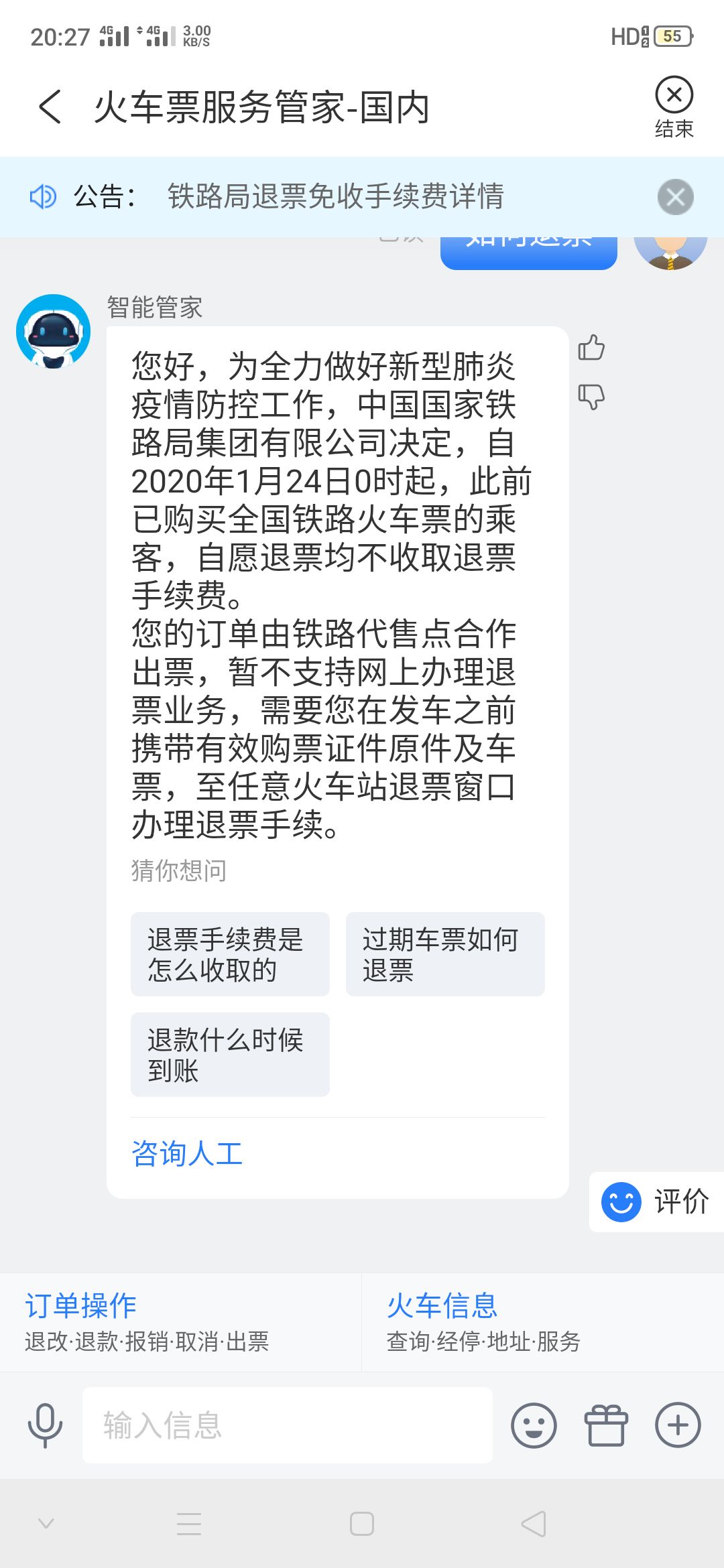Tap 咨询人工 to contact a human agent
724x1568 pixels.
pos(187,1154)
